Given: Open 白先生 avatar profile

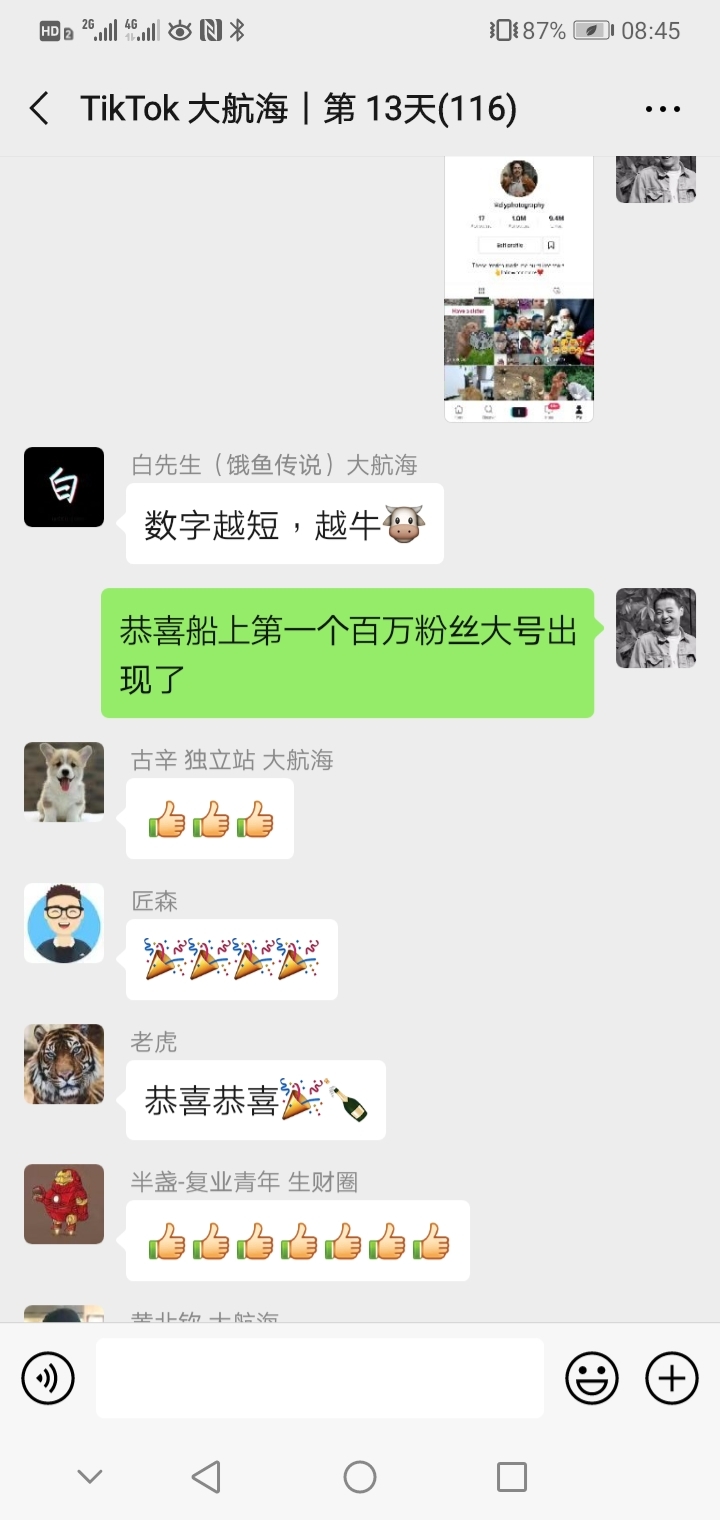Looking at the screenshot, I should point(64,487).
